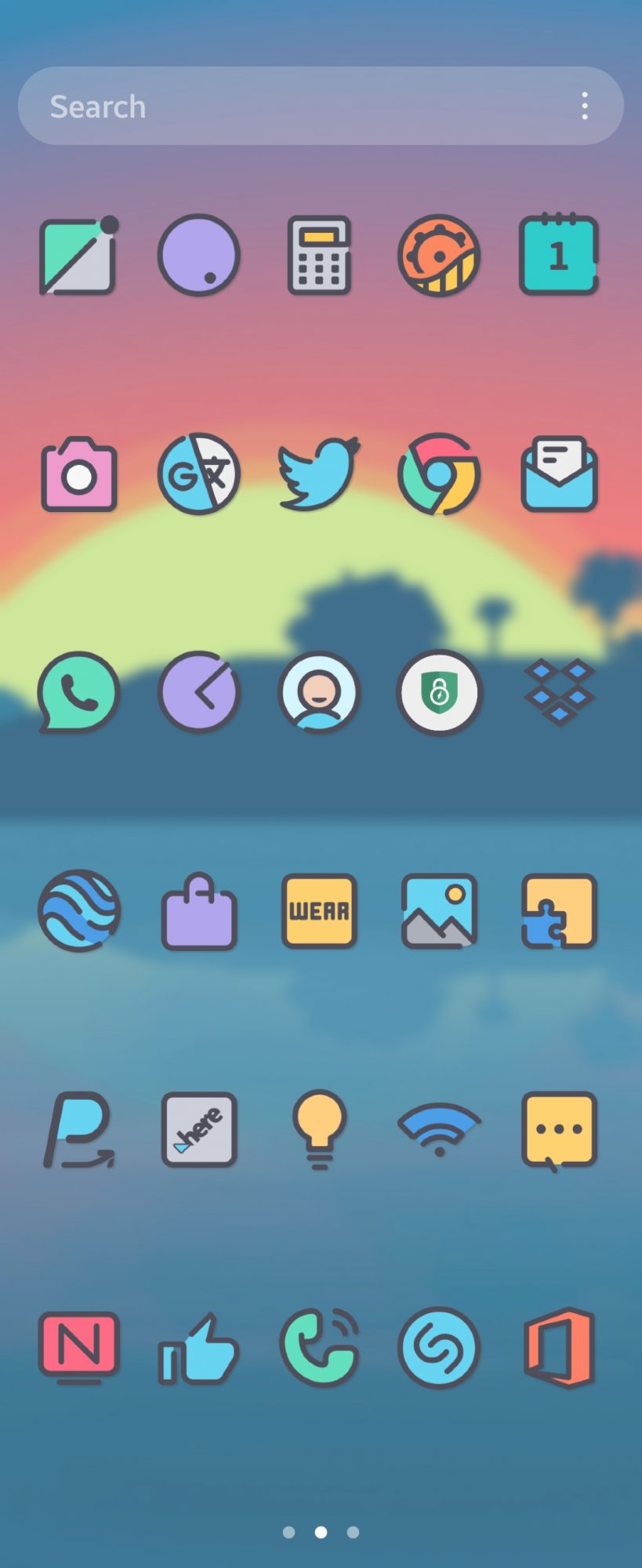This screenshot has height=1568, width=642.
Task: Open the Contacts app
Action: 319,692
